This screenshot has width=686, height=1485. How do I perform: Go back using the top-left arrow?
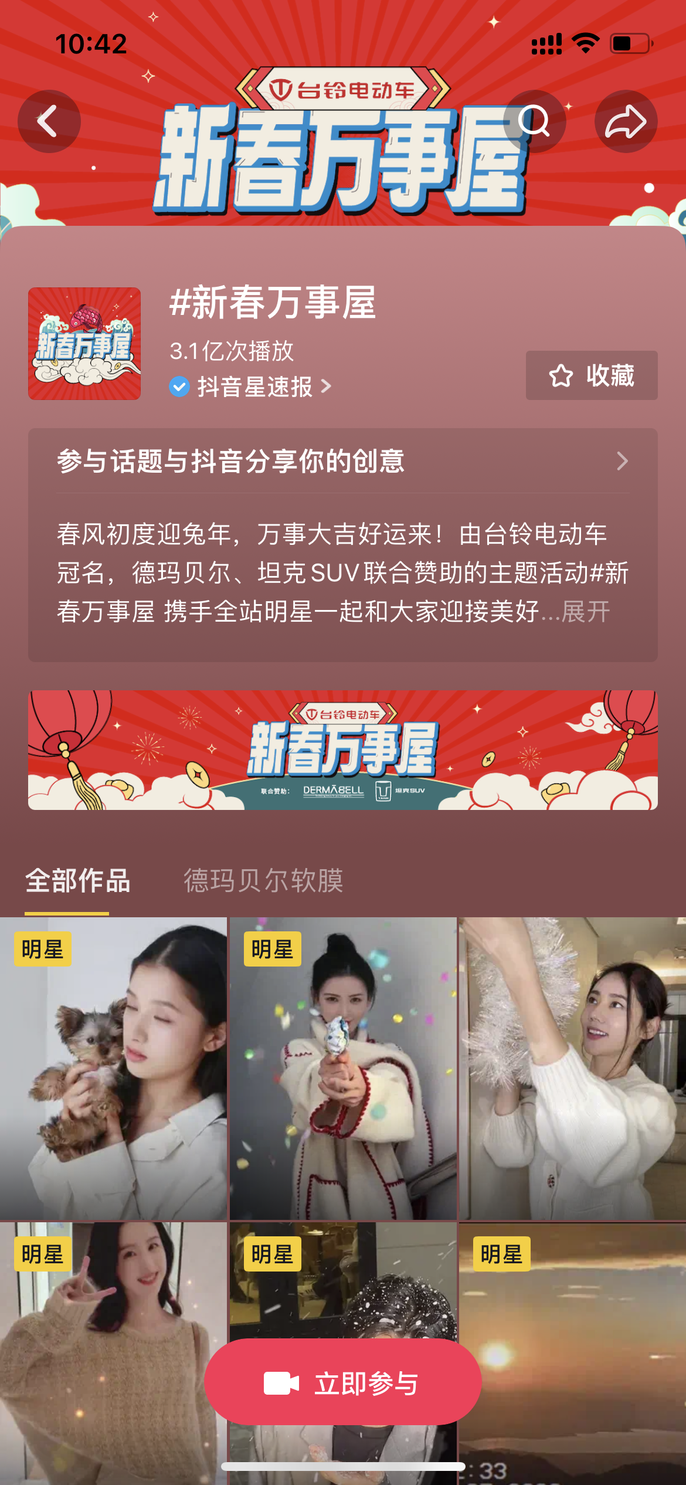[x=48, y=122]
